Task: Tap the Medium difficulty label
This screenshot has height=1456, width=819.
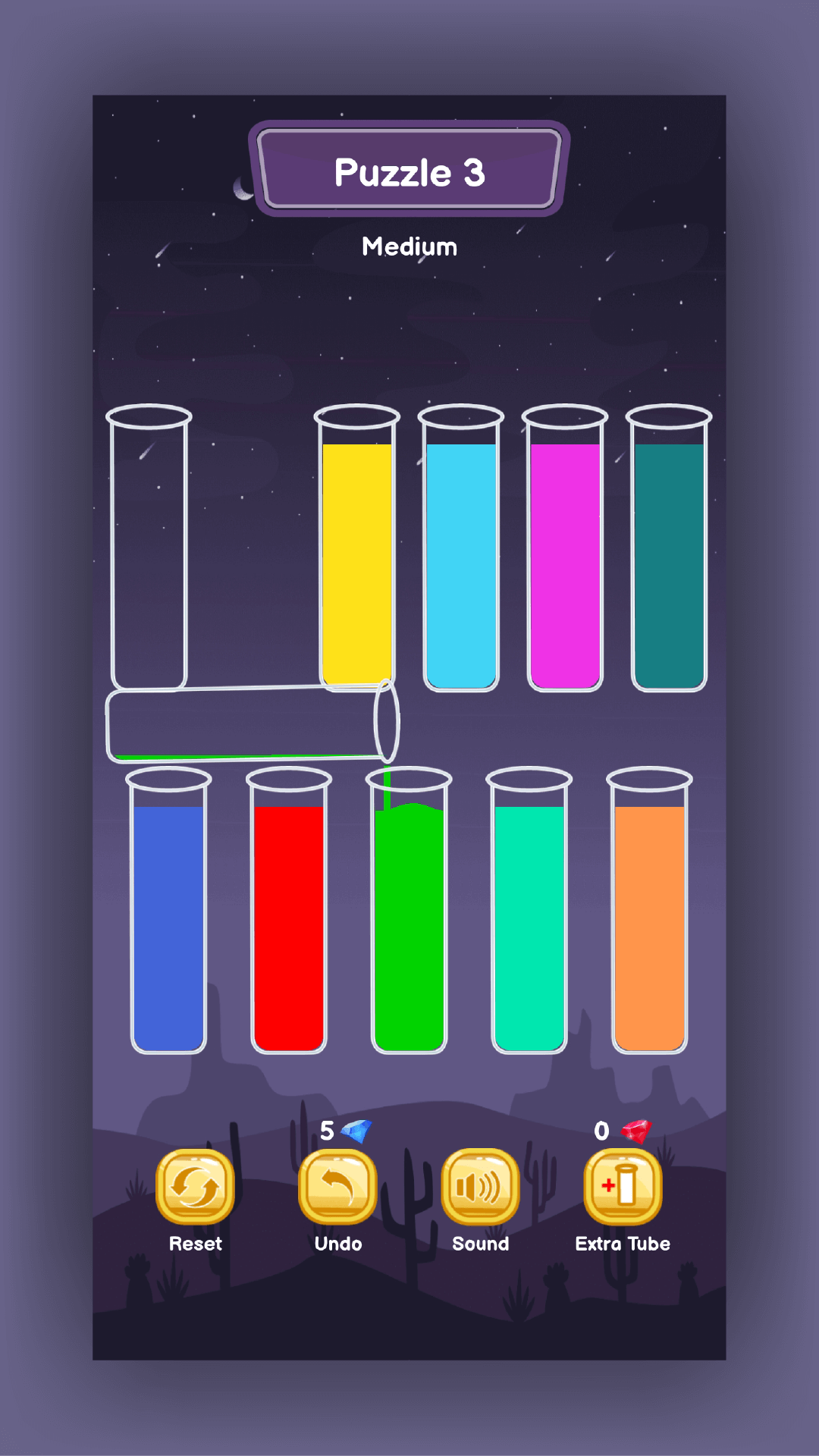Action: [x=409, y=246]
